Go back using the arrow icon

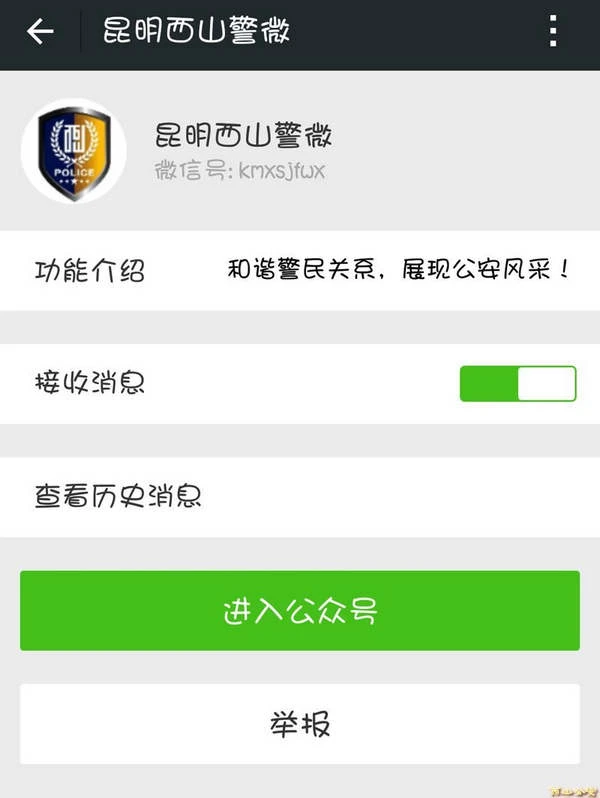coord(40,32)
